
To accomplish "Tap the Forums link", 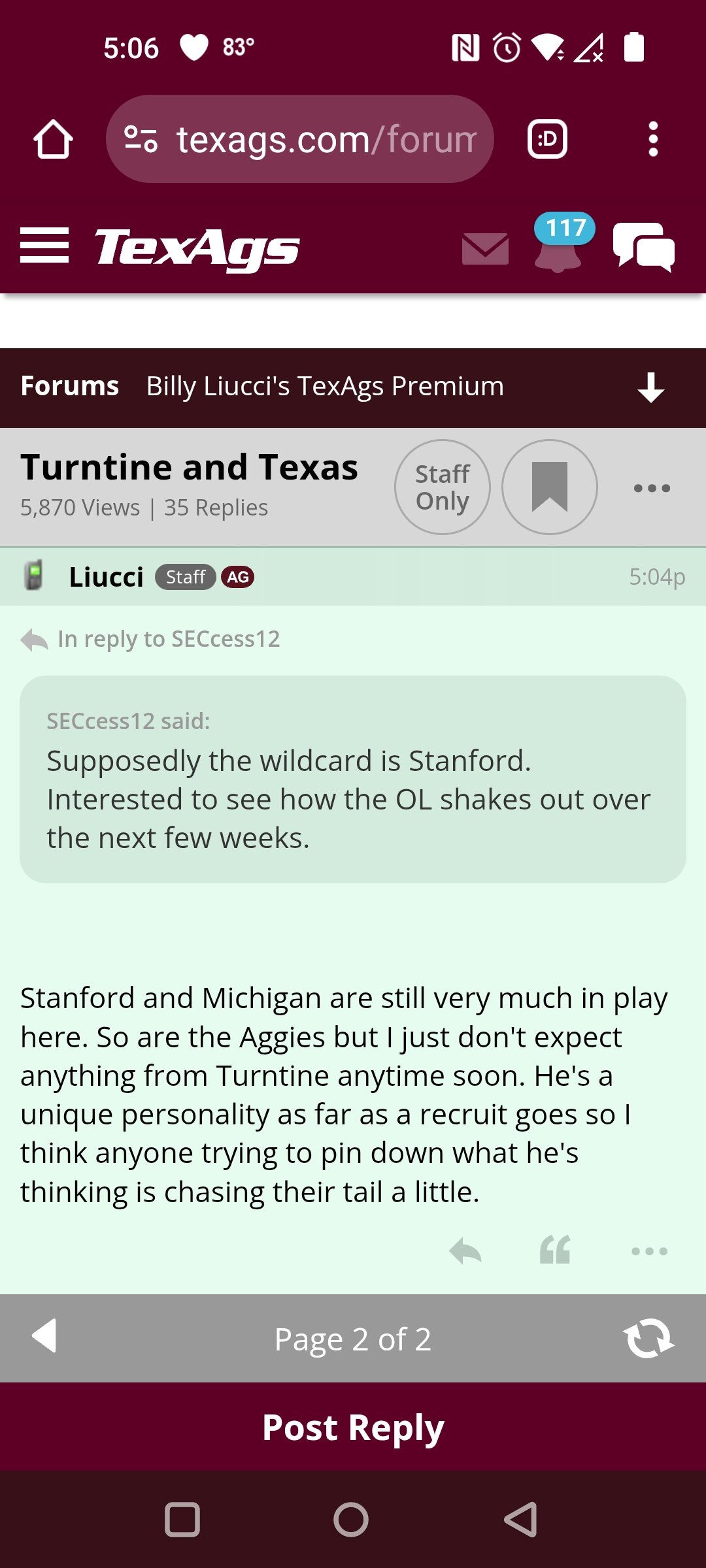I will [70, 386].
